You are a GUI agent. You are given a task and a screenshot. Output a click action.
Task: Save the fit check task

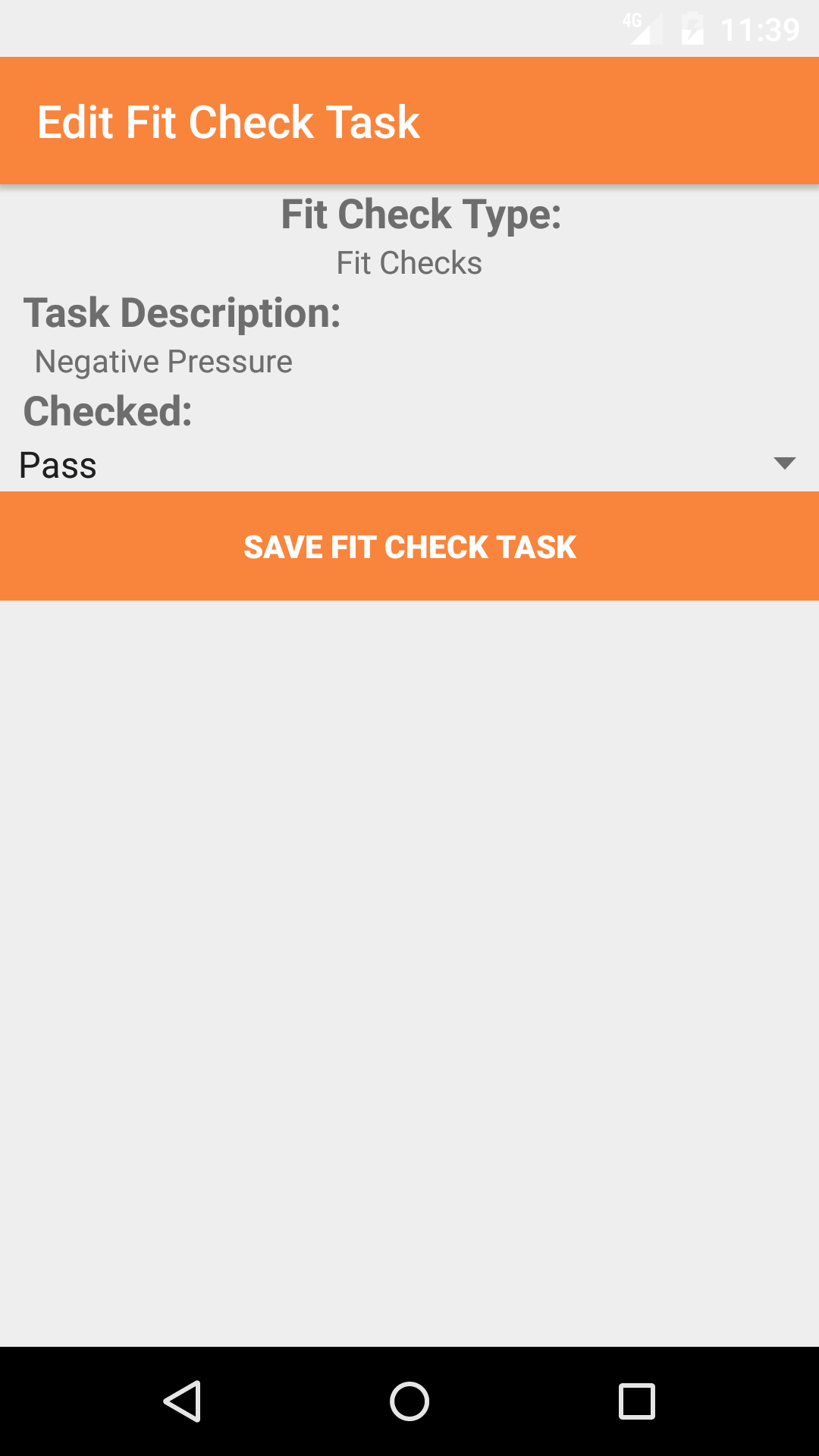pyautogui.click(x=409, y=546)
